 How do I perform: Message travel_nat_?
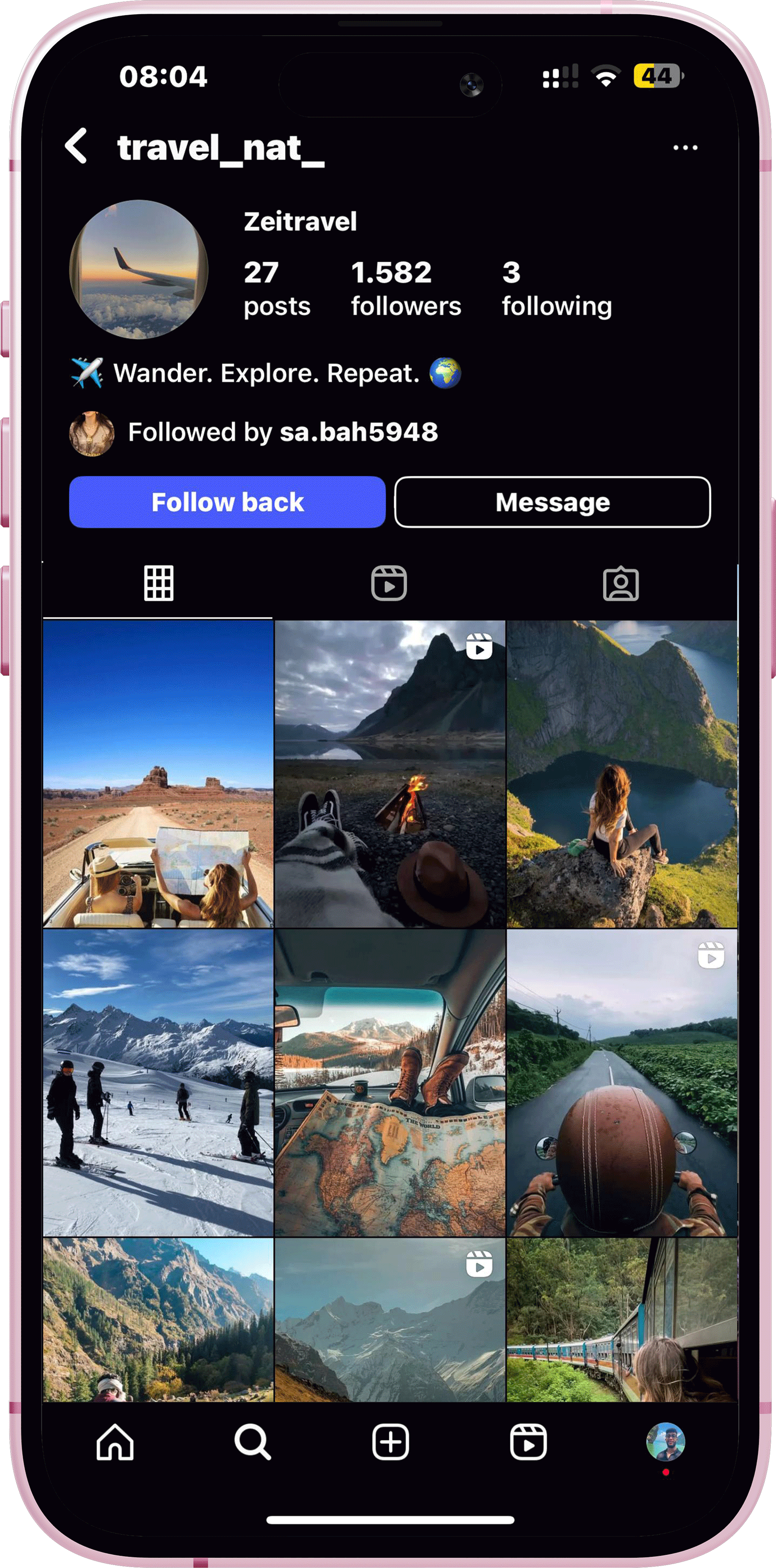552,502
